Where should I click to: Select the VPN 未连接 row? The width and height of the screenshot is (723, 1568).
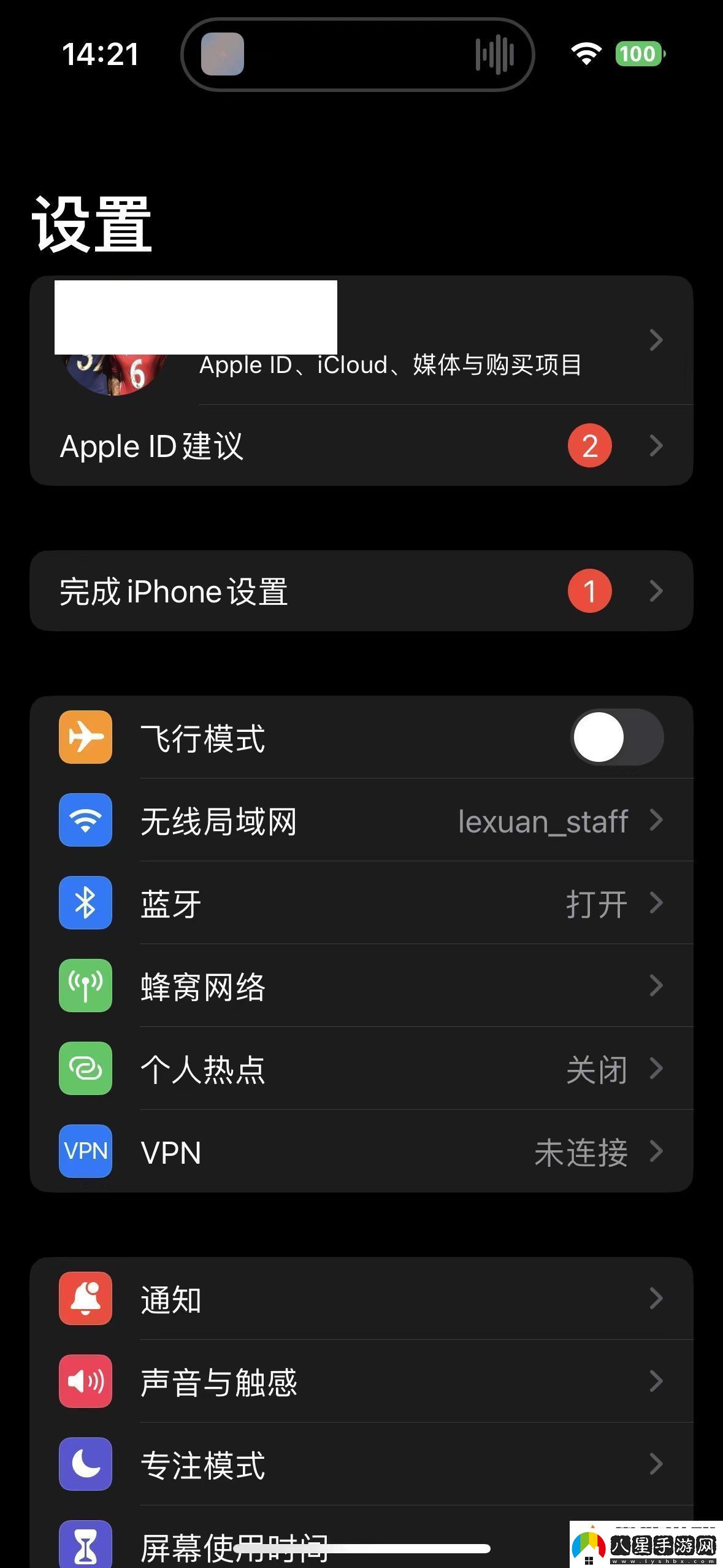368,1151
